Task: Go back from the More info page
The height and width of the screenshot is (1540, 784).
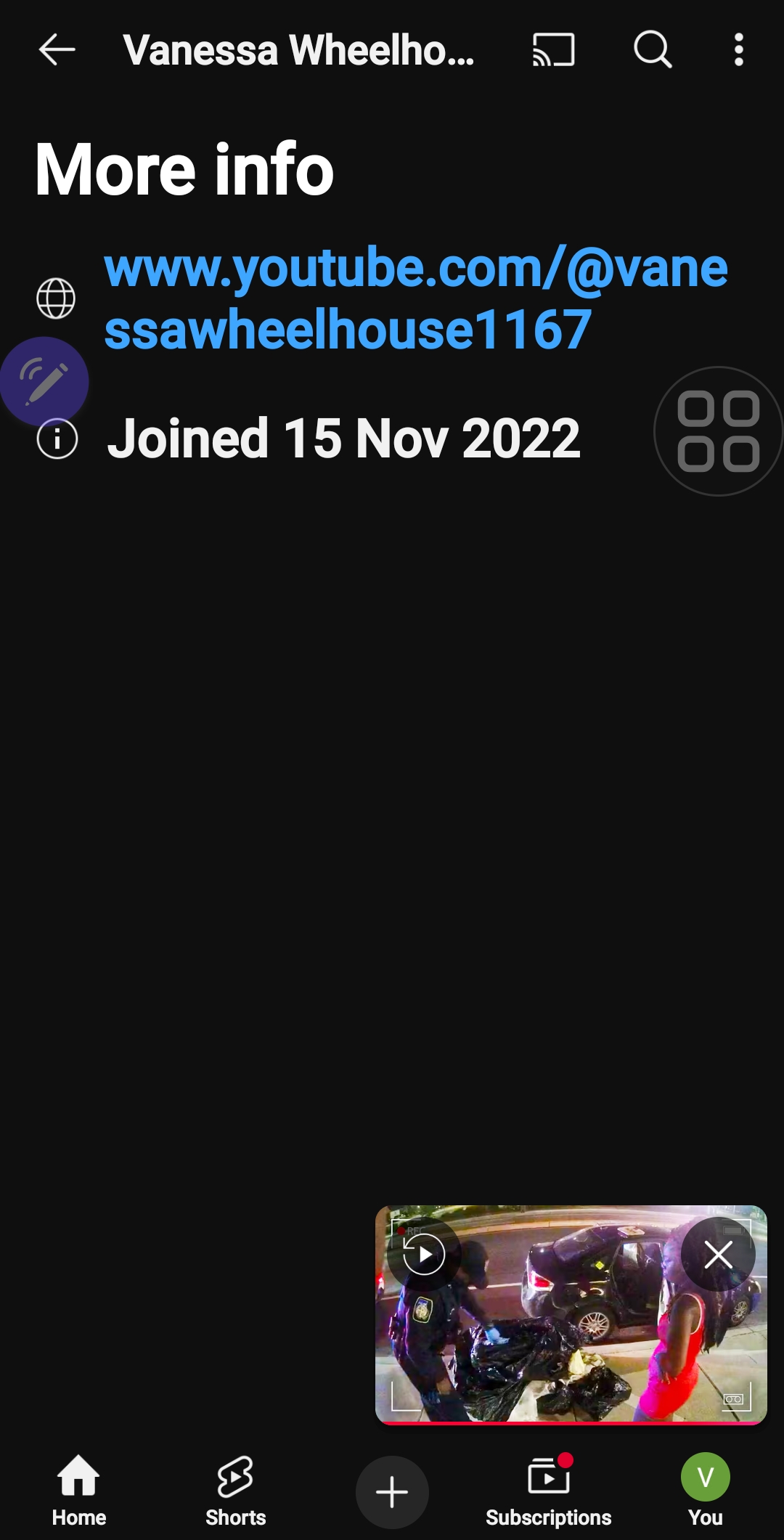Action: [x=57, y=50]
